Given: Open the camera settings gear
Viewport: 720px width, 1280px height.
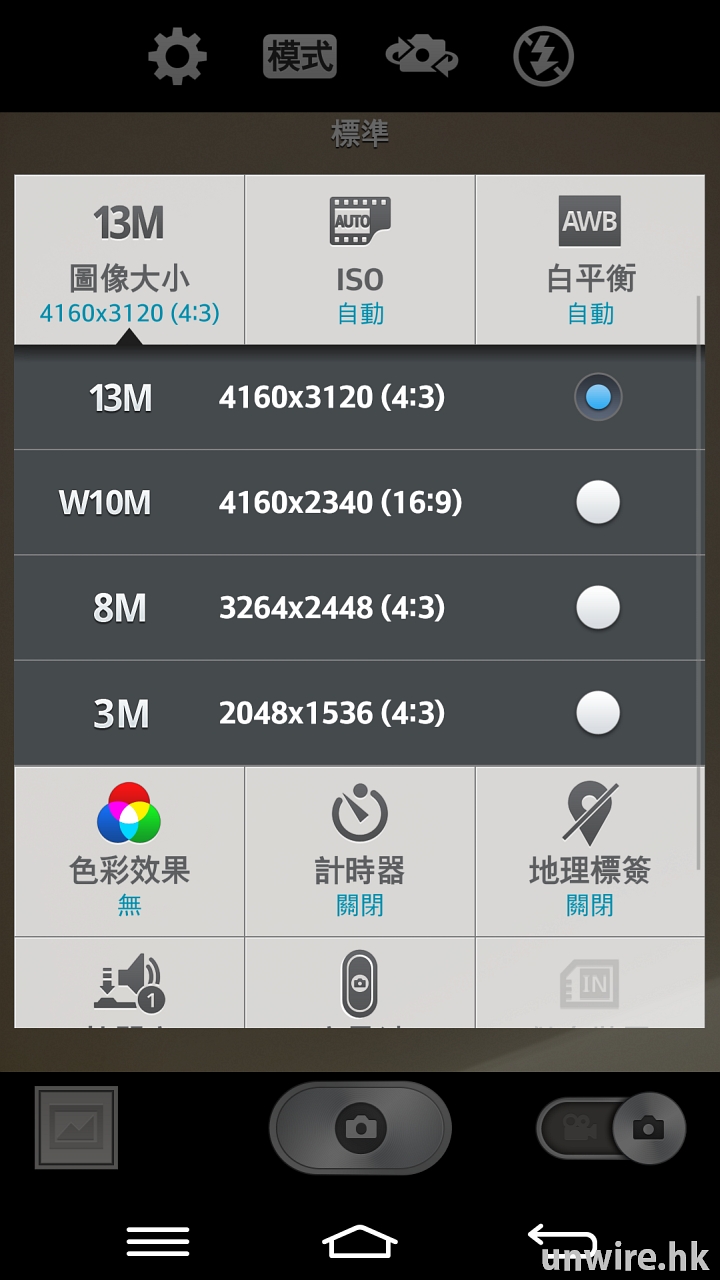Looking at the screenshot, I should coord(178,56).
